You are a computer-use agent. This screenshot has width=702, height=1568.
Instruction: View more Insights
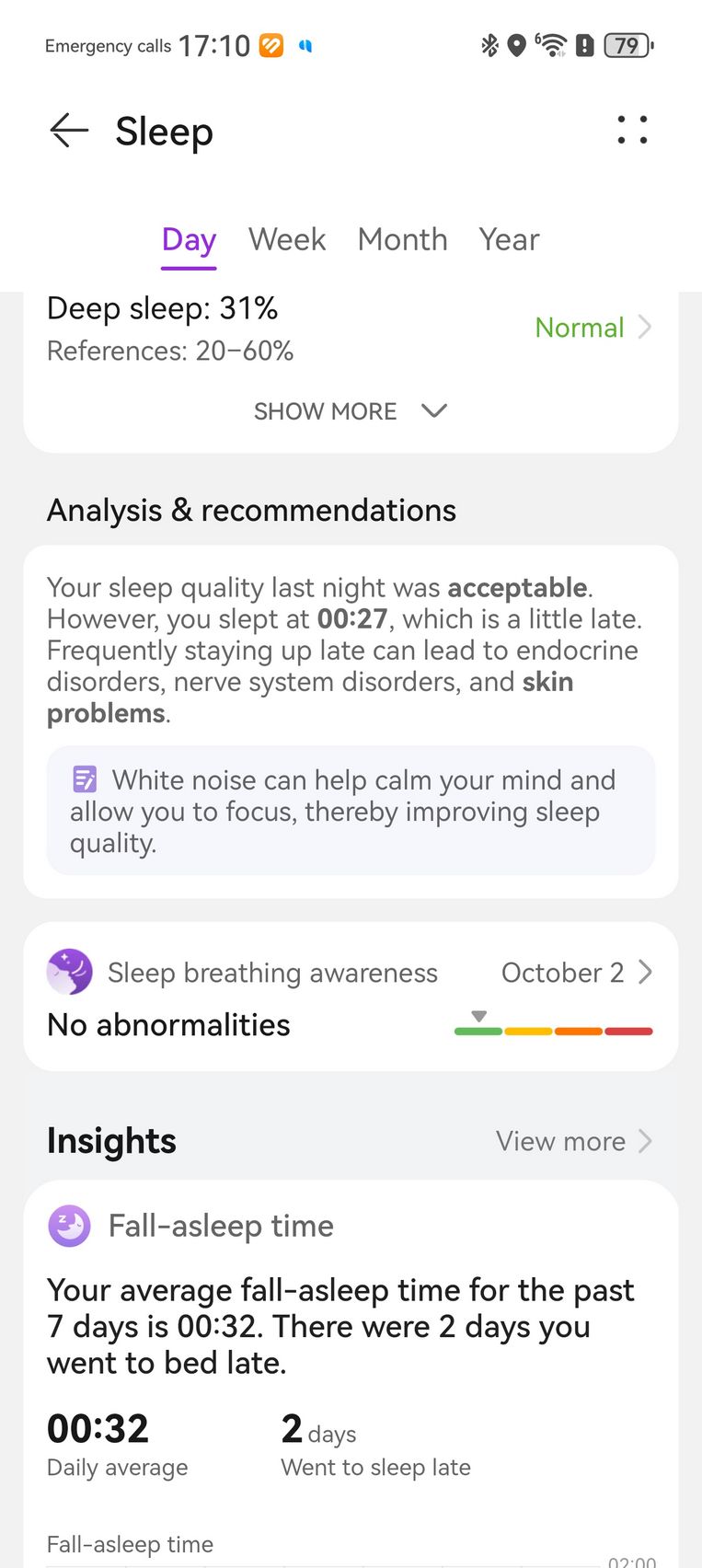click(x=573, y=1141)
